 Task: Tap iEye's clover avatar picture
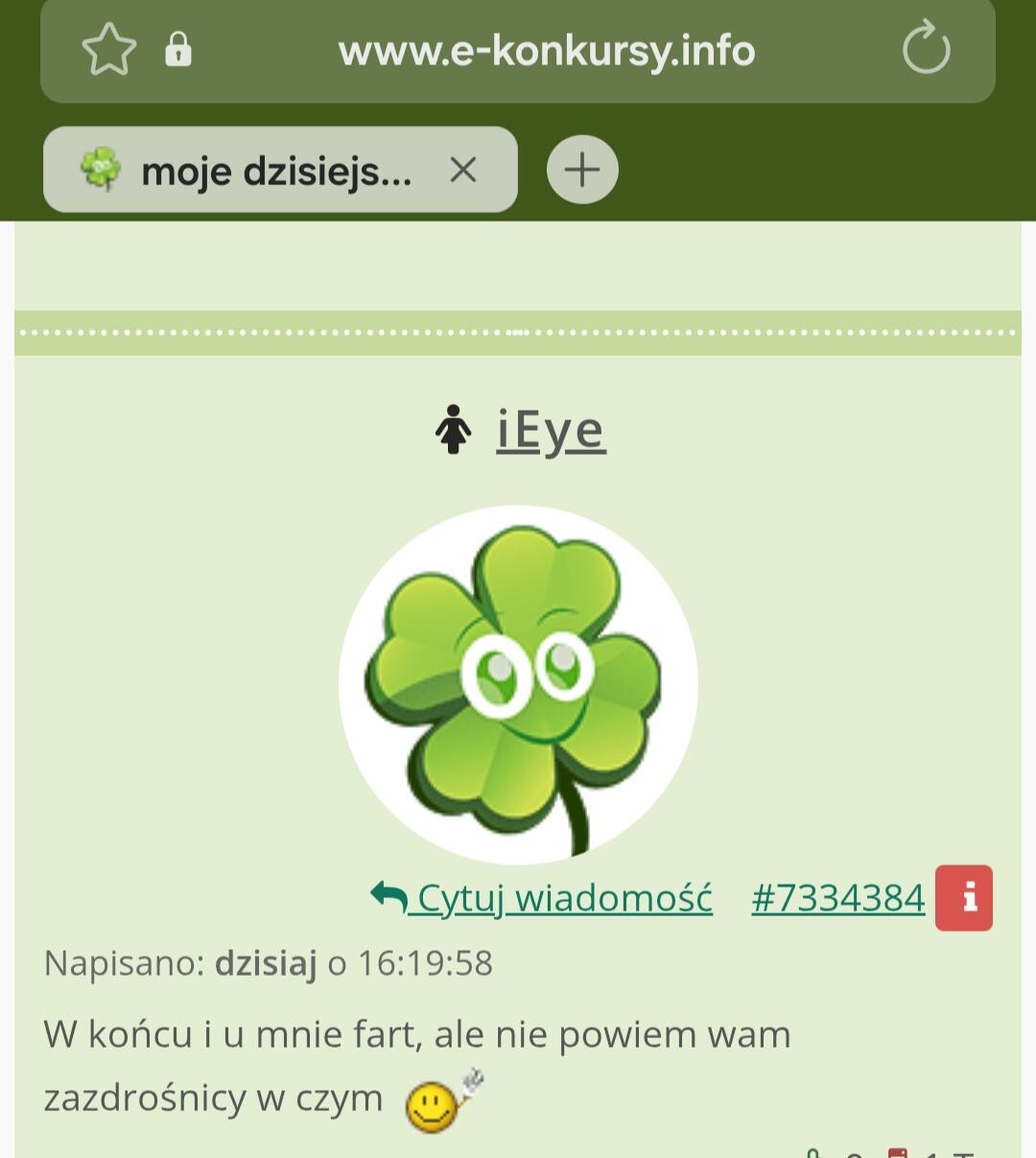[518, 684]
